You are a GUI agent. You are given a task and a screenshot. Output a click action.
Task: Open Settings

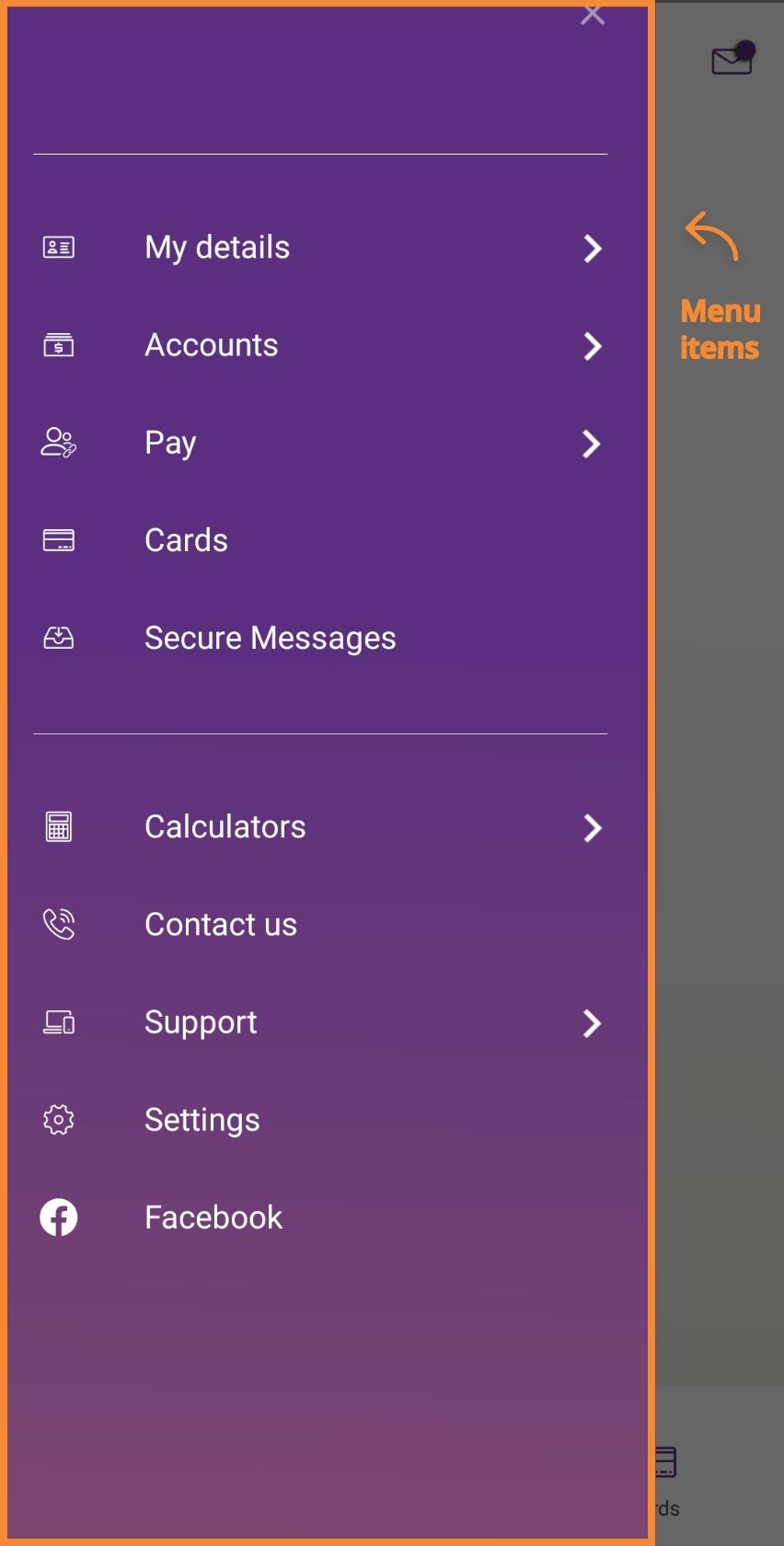321,1120
